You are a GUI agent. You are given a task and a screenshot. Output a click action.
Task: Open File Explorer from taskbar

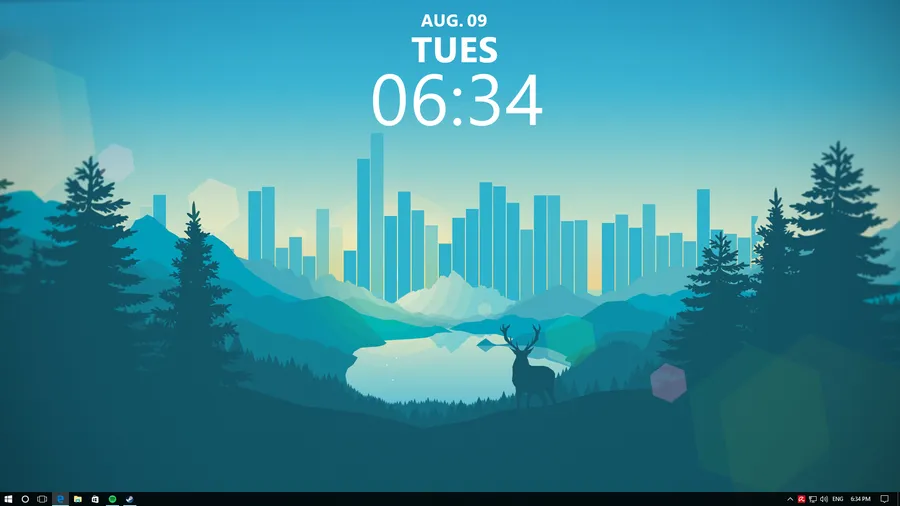click(x=77, y=498)
